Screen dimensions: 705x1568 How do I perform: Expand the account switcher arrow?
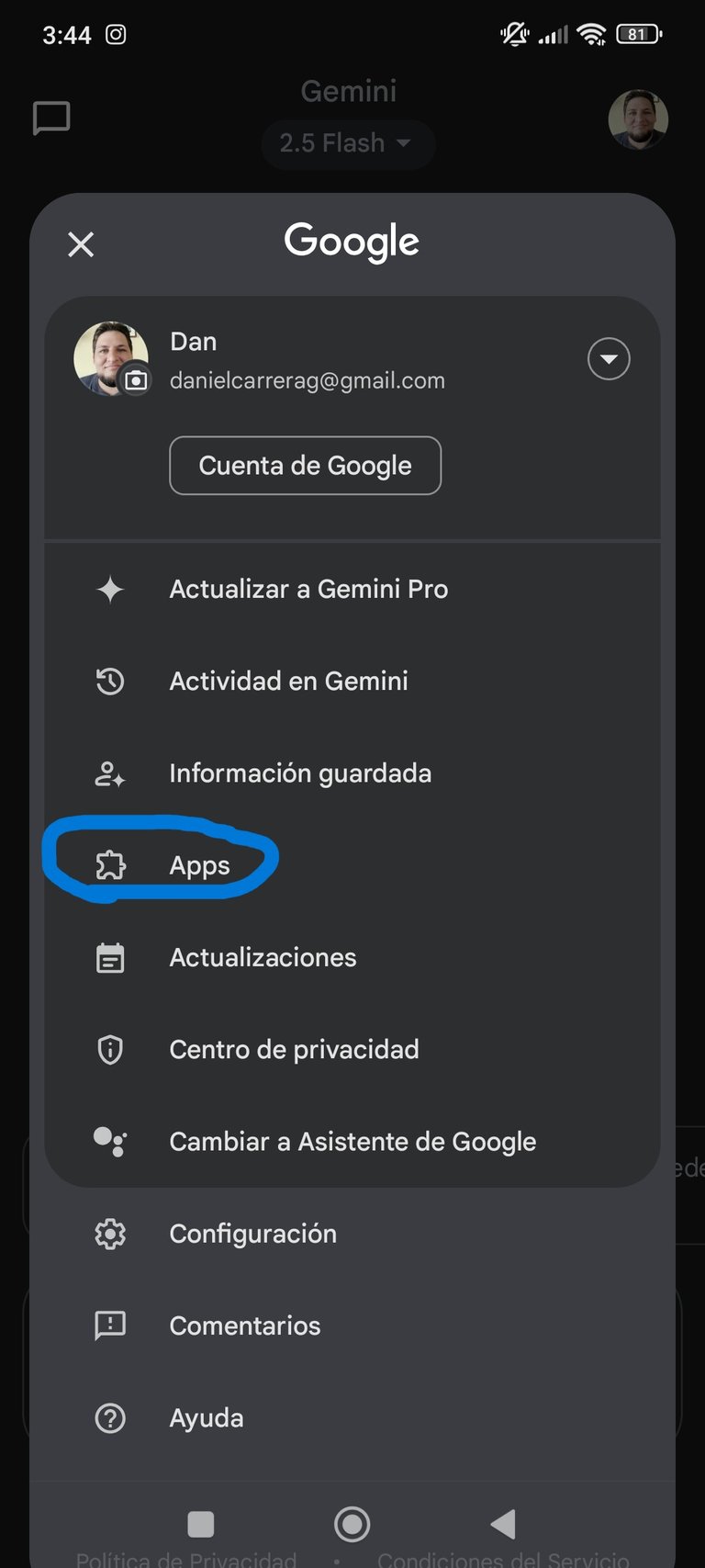pos(609,359)
